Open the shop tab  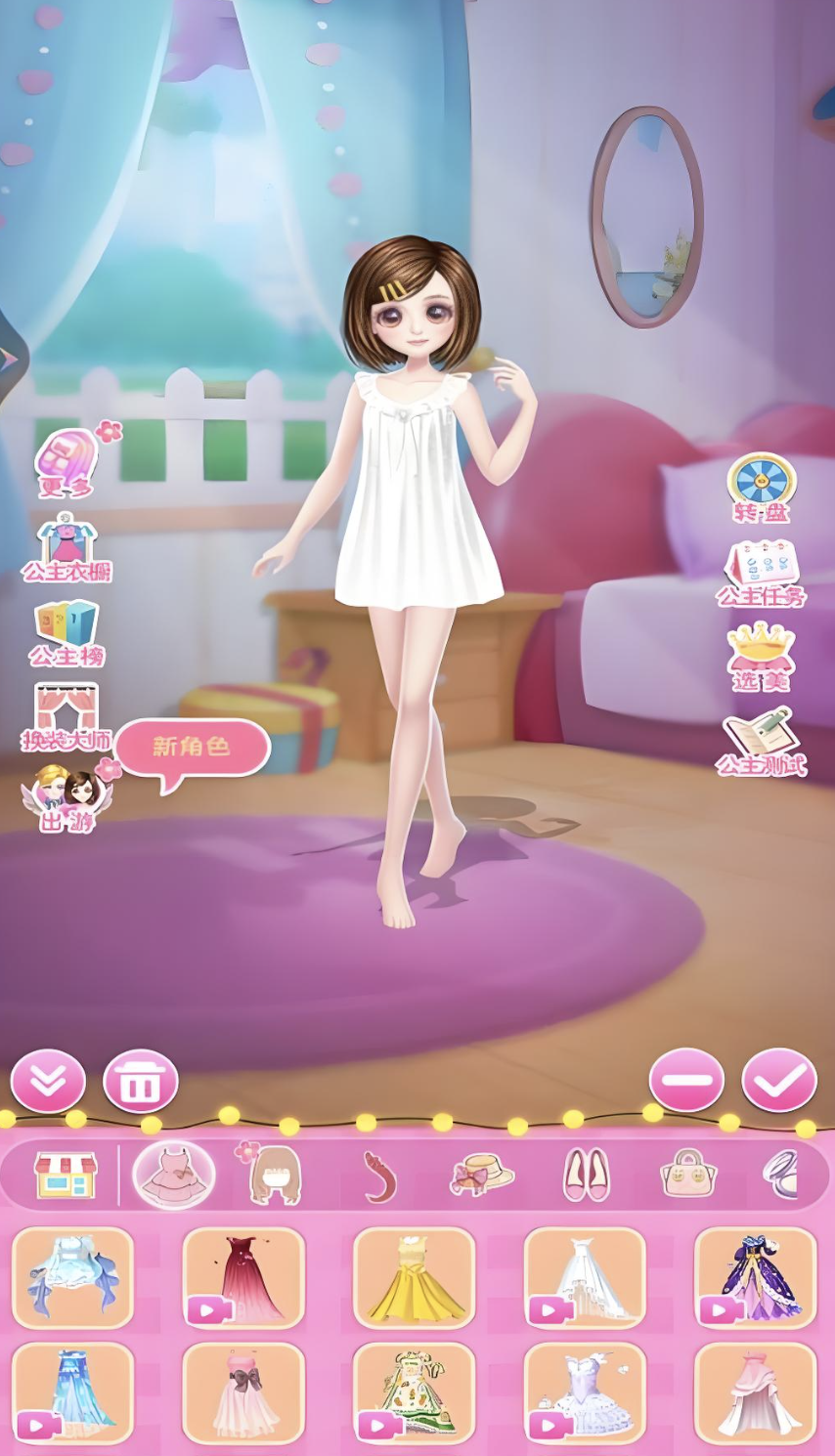coord(65,1174)
